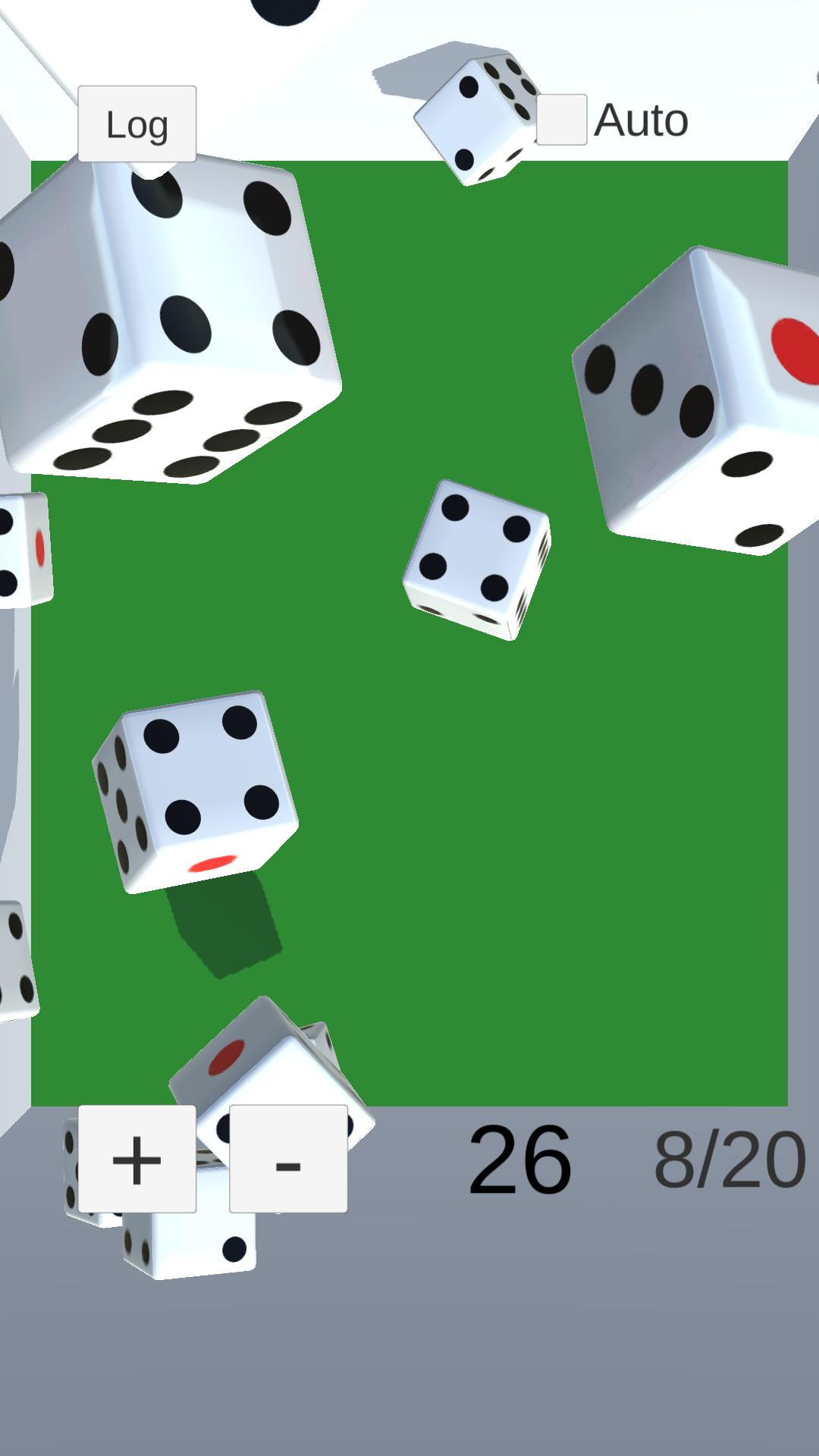The image size is (819, 1456).
Task: Open the Log panel
Action: pyautogui.click(x=136, y=121)
